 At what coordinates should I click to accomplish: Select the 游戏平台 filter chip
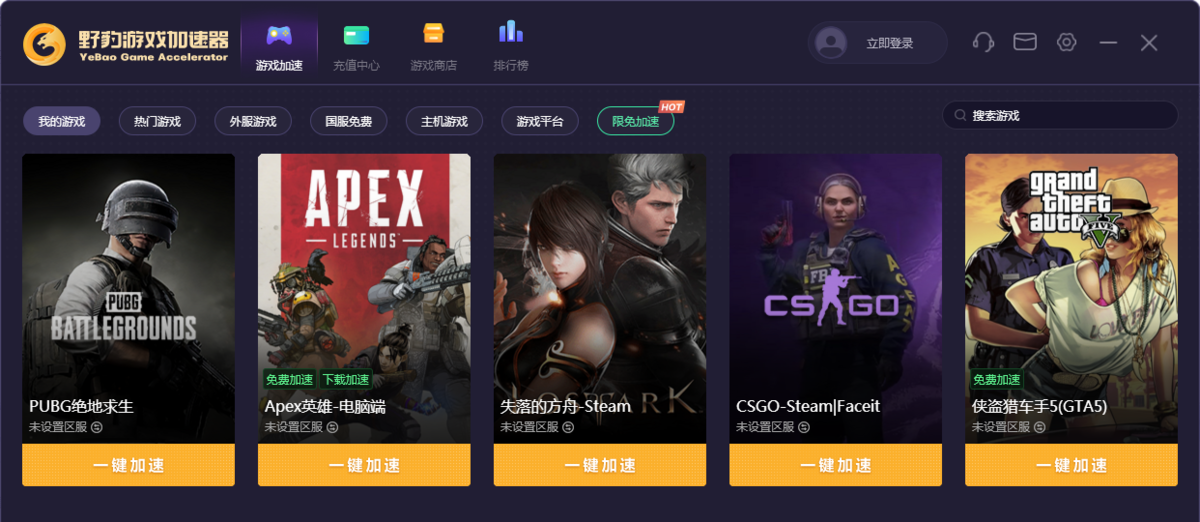click(540, 122)
